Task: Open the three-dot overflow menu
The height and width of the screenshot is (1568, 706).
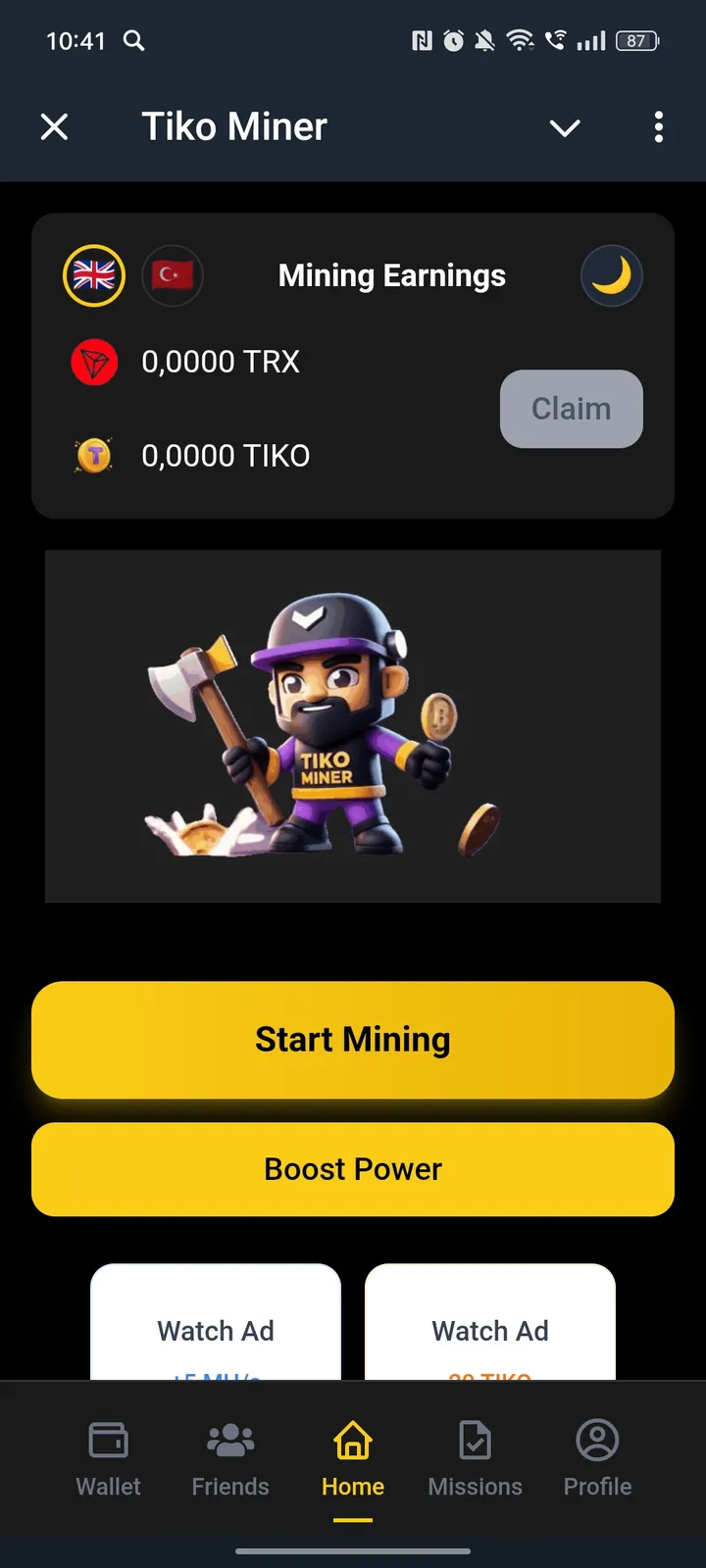Action: coord(659,127)
